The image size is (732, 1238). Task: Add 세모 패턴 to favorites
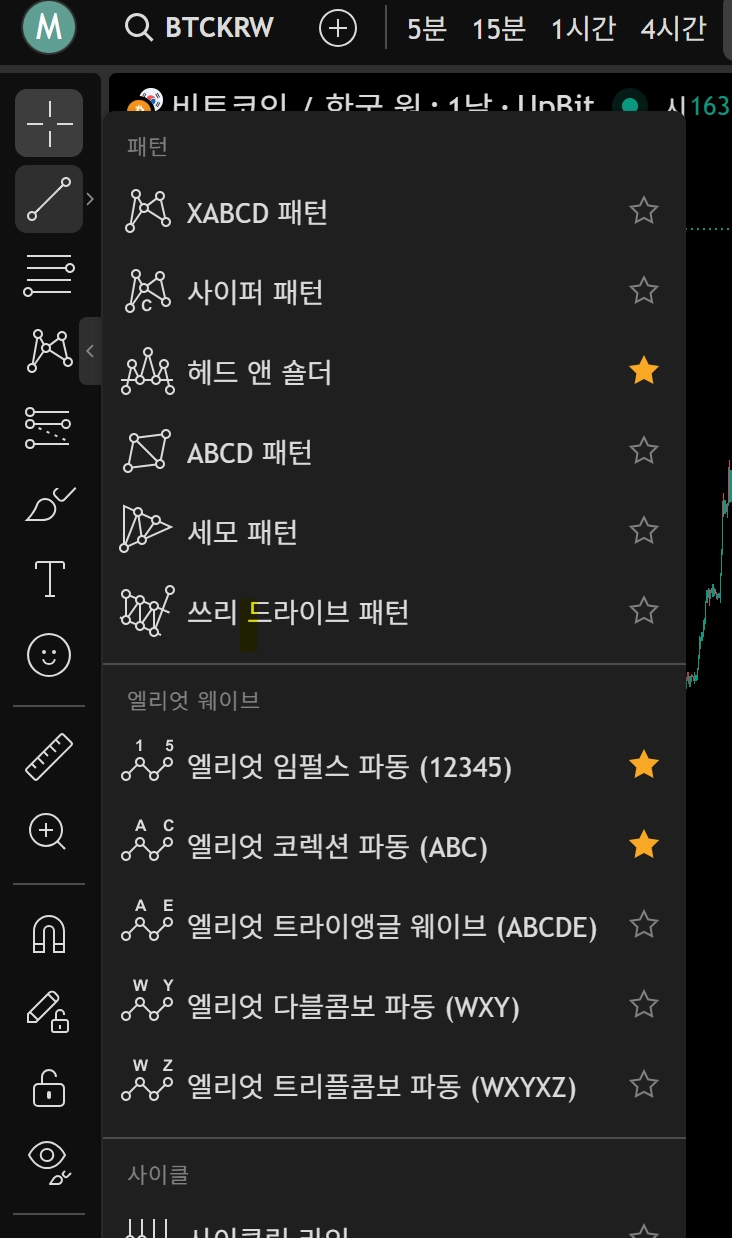click(x=644, y=530)
